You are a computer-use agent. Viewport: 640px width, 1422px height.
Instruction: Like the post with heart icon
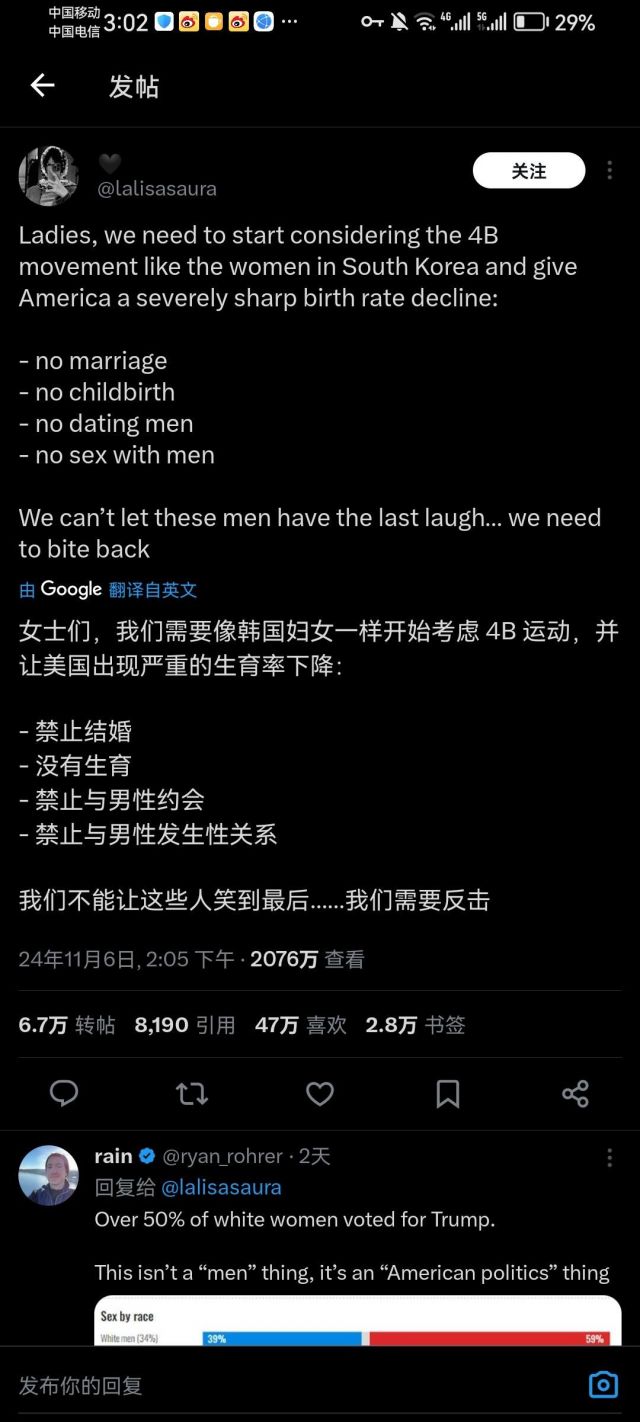[320, 1094]
